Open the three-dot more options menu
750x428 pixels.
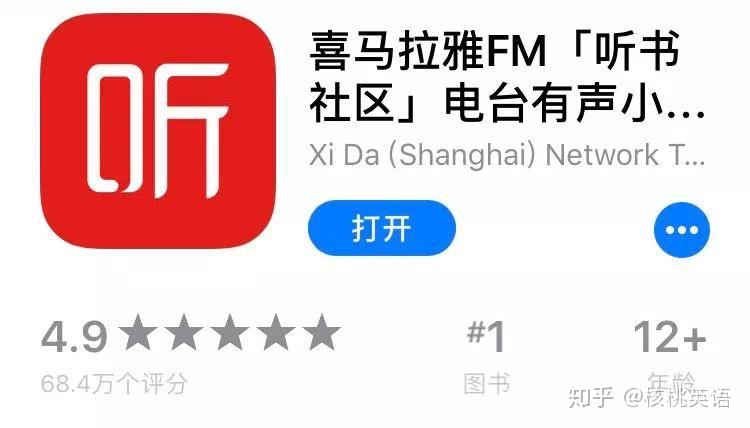coord(681,231)
